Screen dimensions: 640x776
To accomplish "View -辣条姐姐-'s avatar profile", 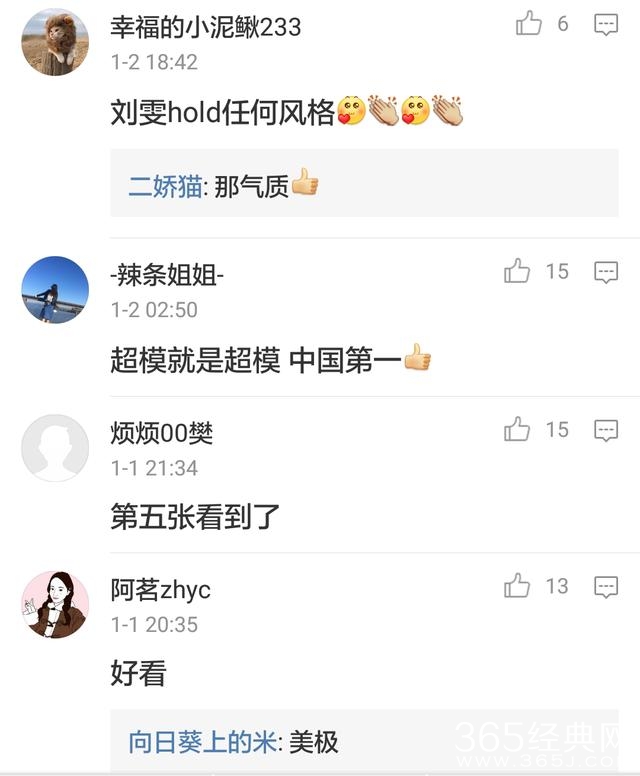I will [x=55, y=289].
